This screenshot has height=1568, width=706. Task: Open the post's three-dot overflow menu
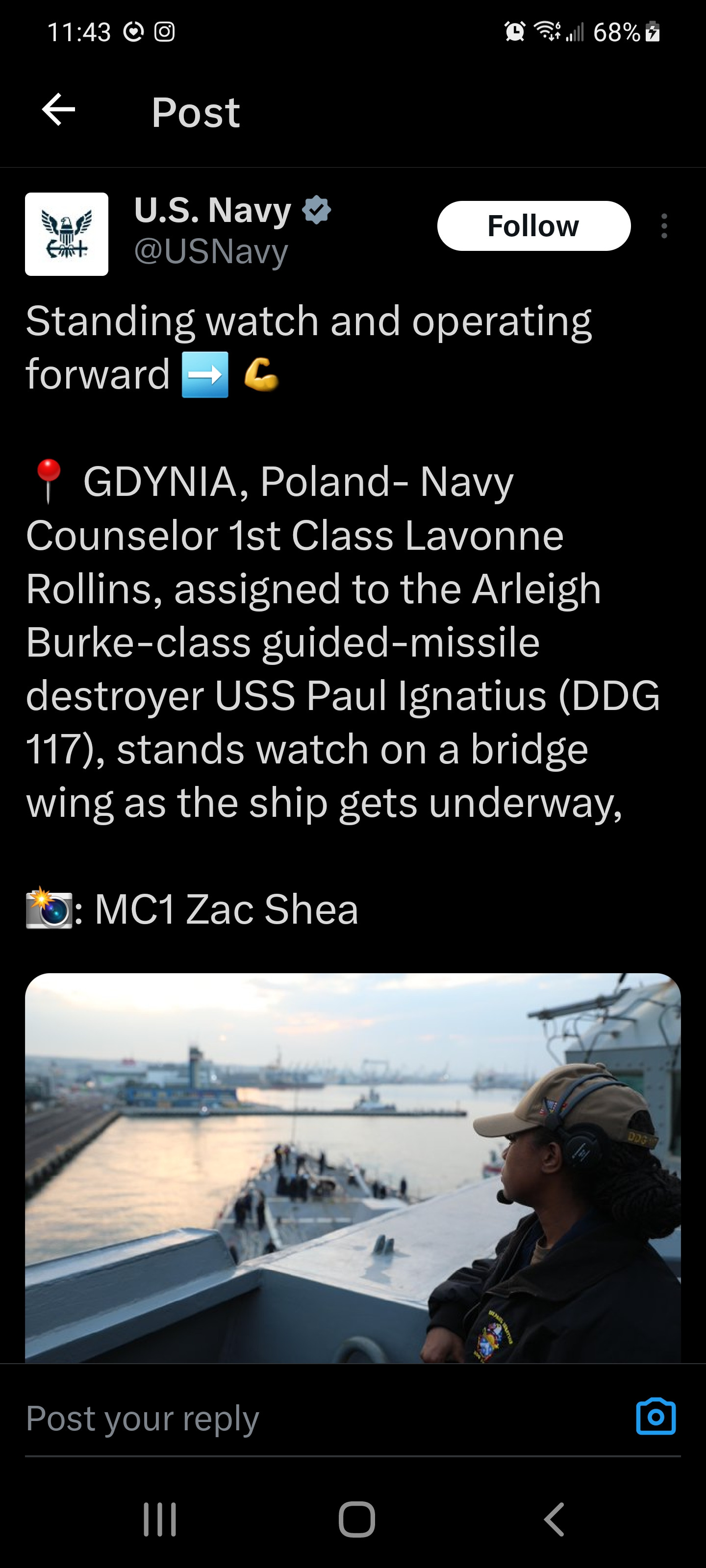664,226
